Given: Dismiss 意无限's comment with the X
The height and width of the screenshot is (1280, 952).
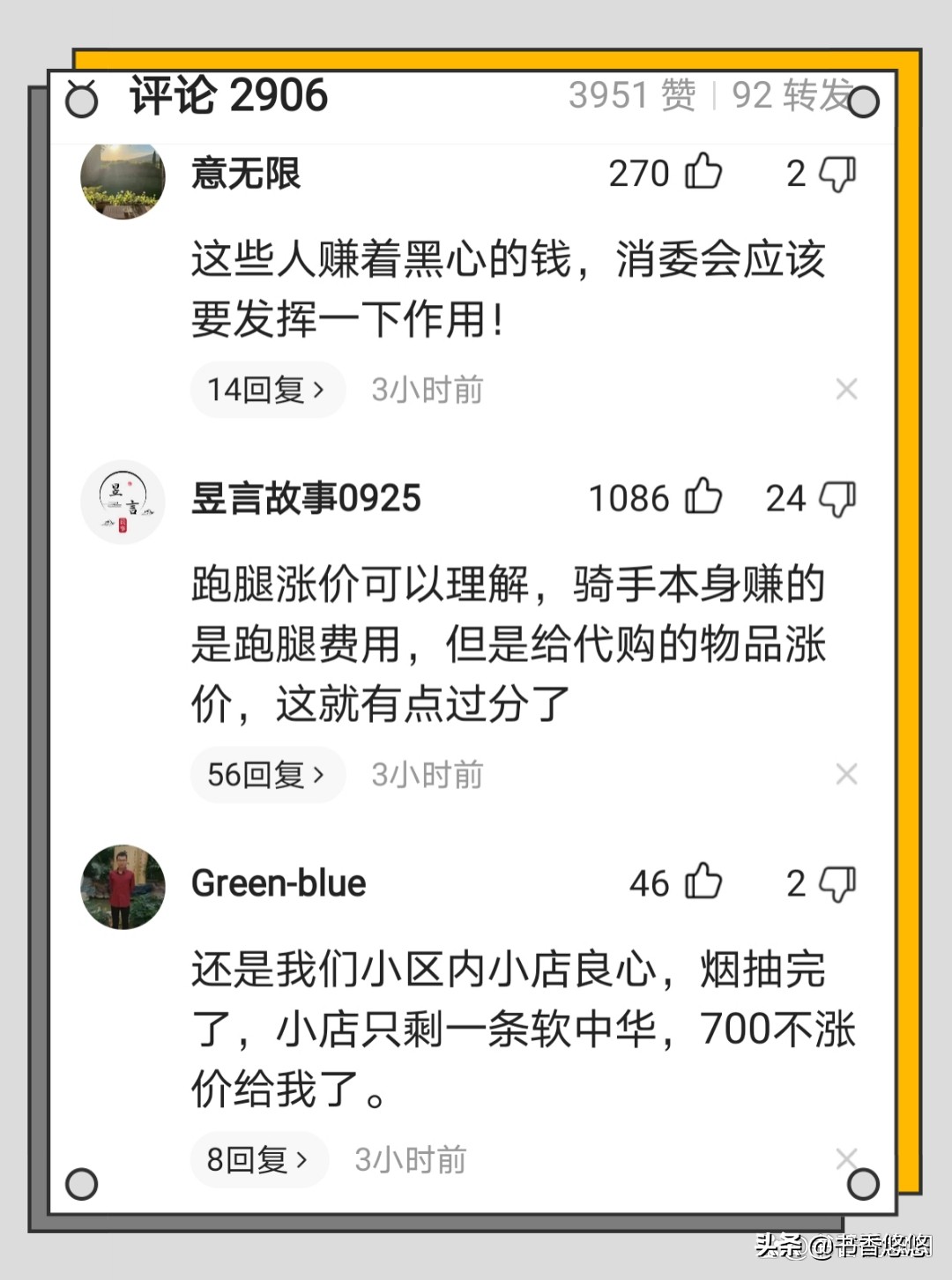Looking at the screenshot, I should click(x=846, y=389).
